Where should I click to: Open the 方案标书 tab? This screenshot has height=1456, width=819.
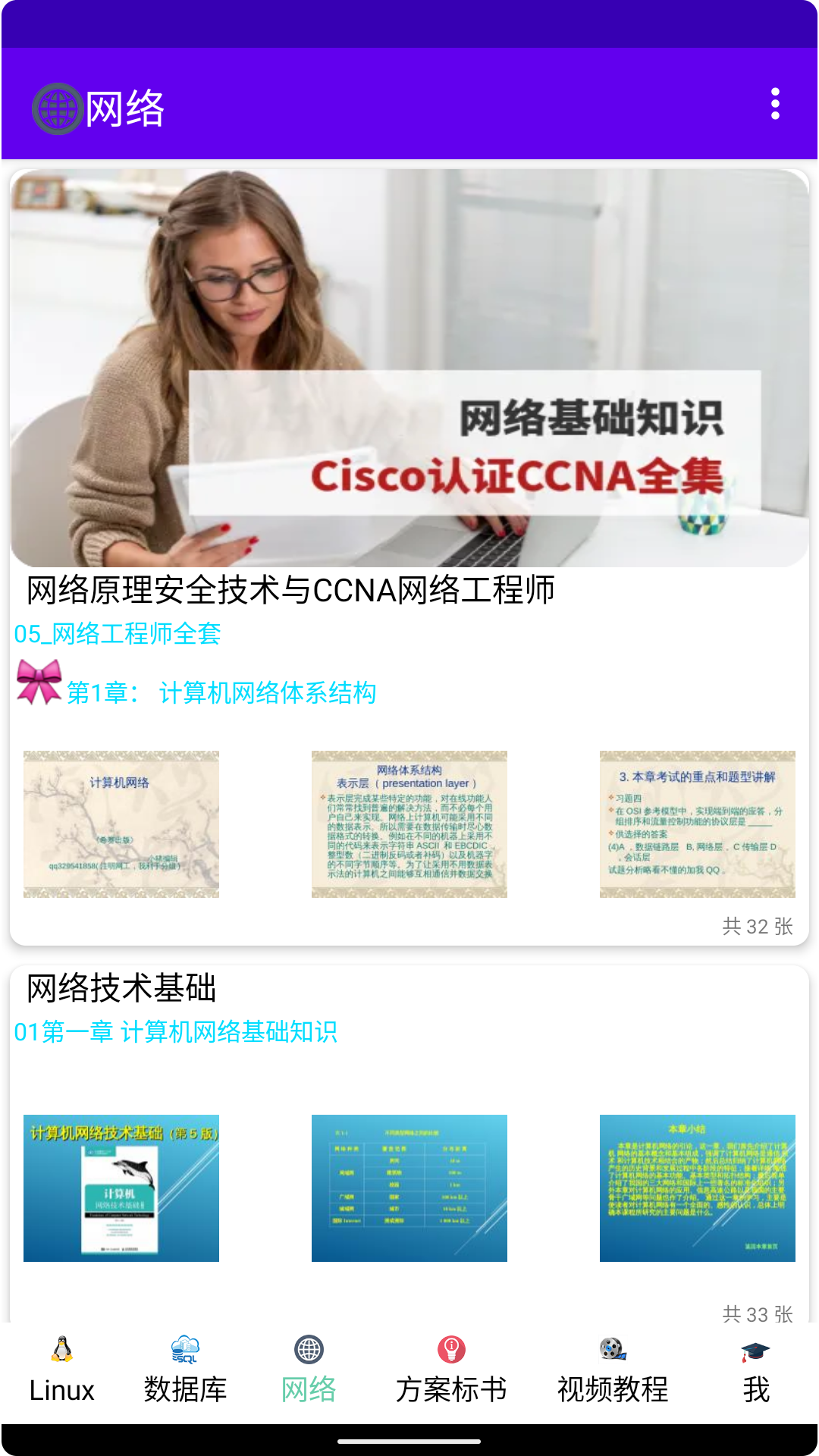point(451,1371)
